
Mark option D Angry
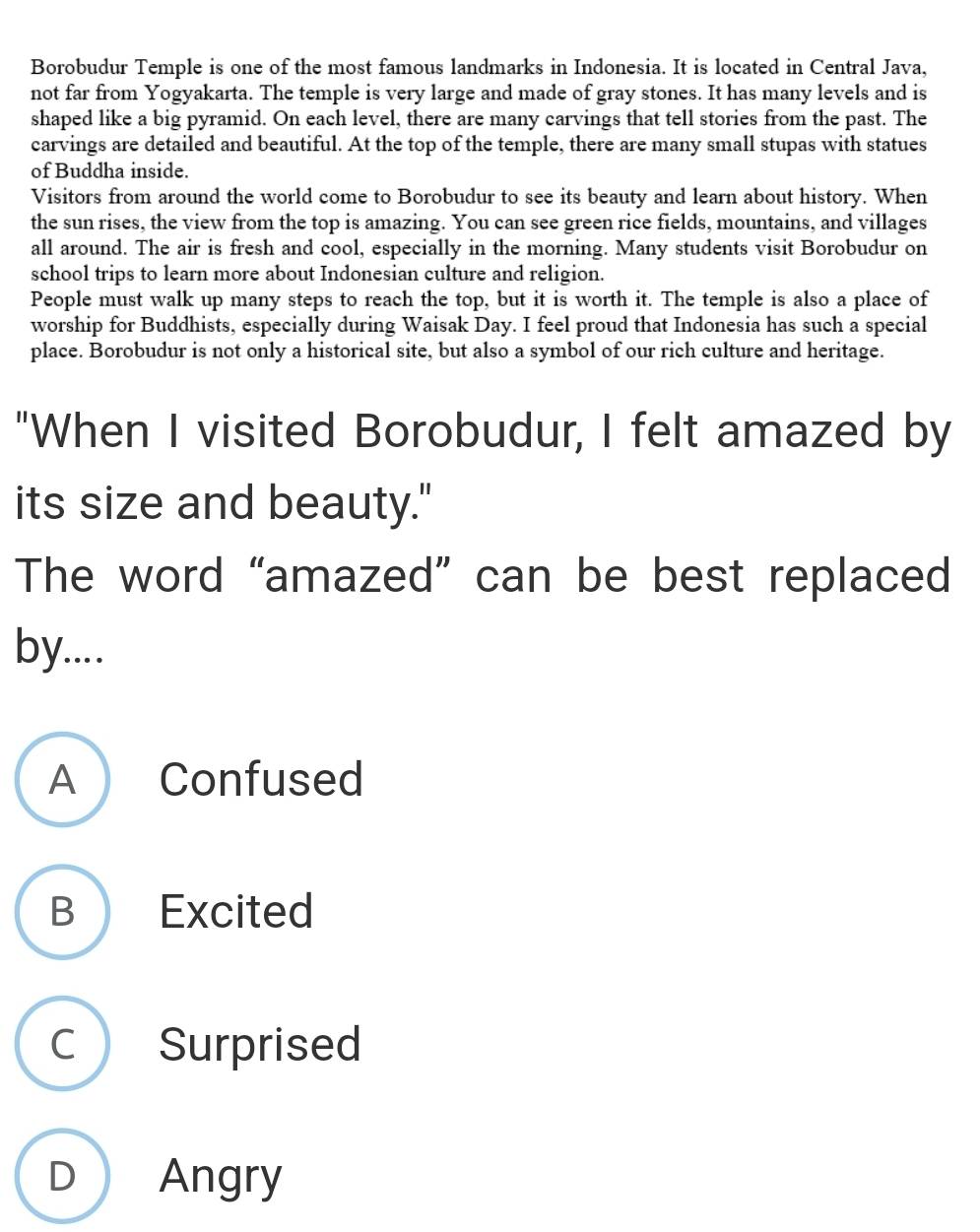[62, 1176]
